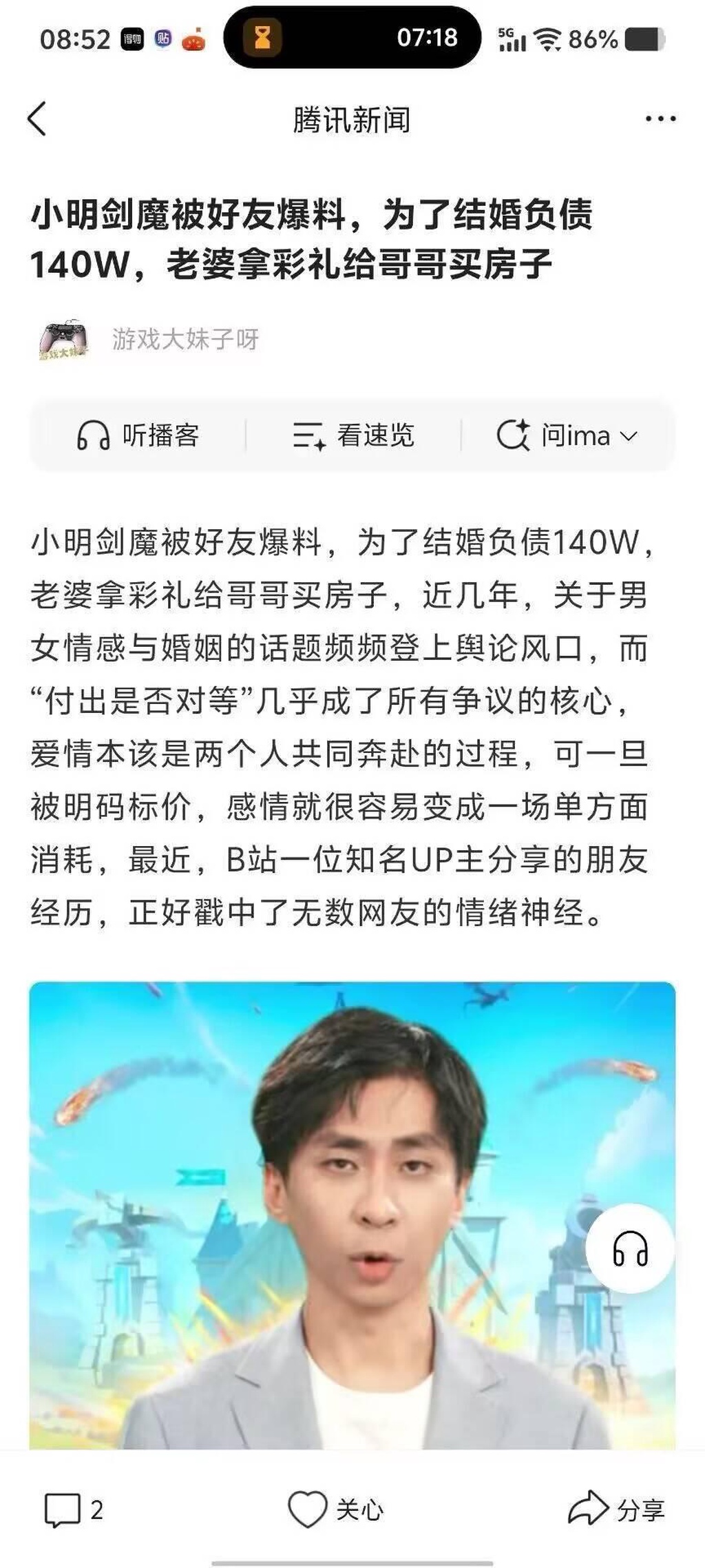Tap the floating headphone audio button
The width and height of the screenshot is (705, 1568).
[630, 1247]
